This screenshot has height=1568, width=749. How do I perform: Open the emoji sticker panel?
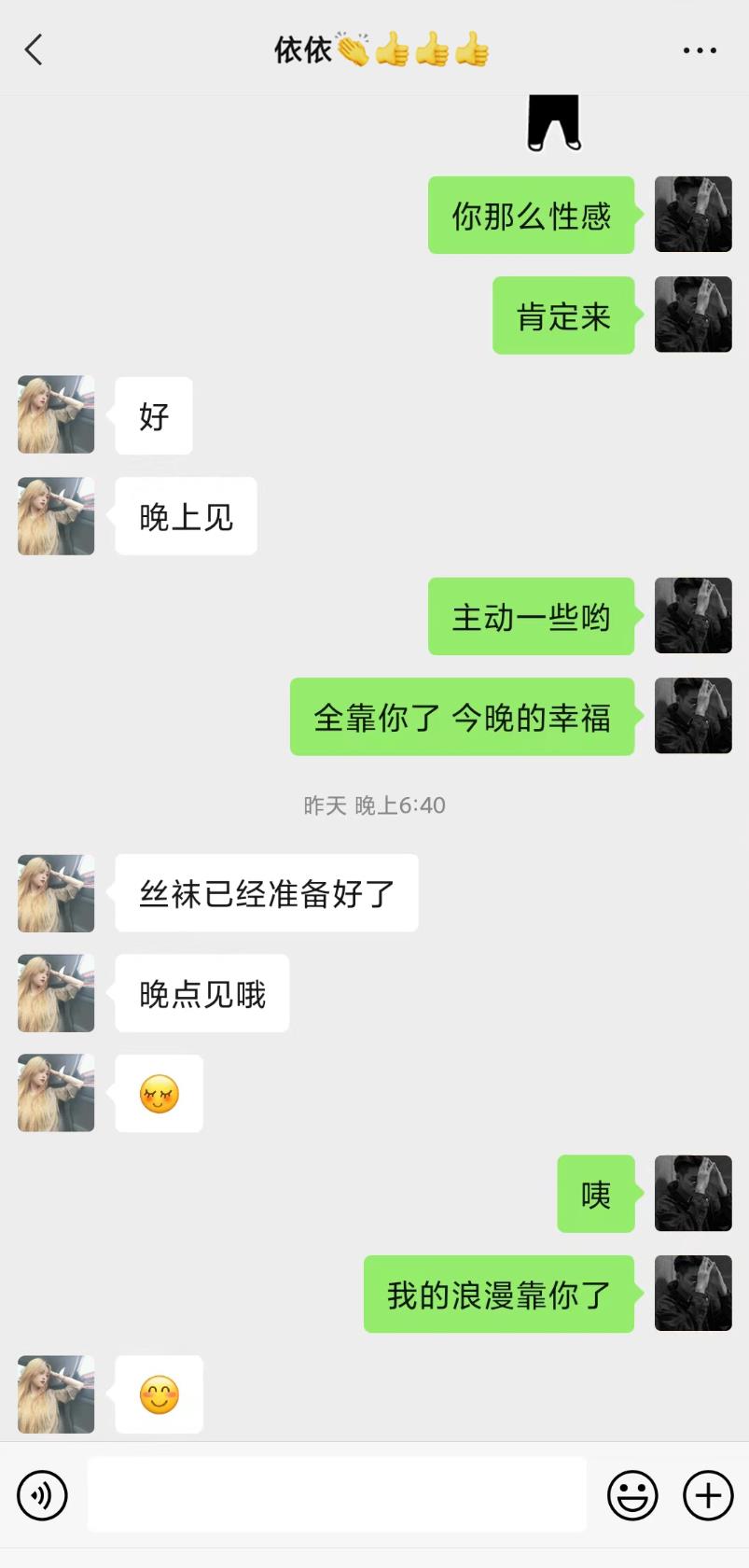pyautogui.click(x=632, y=1495)
